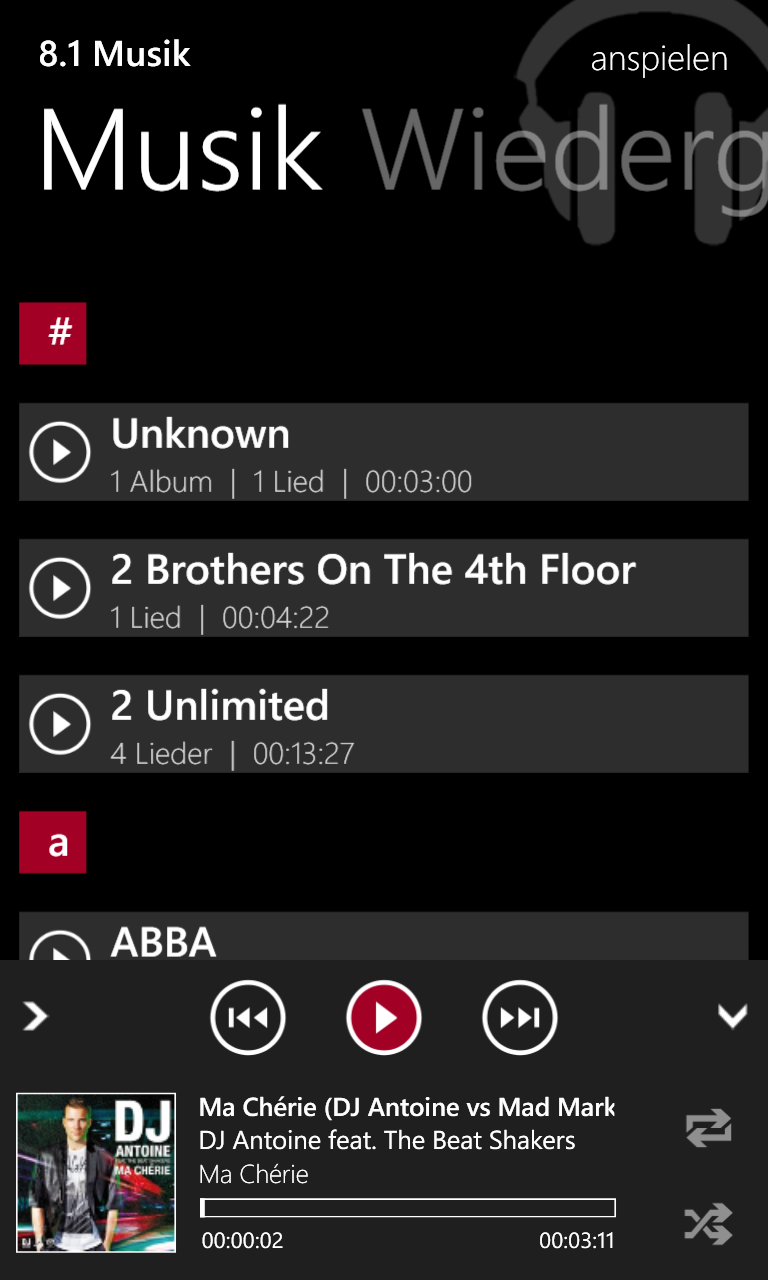Image resolution: width=768 pixels, height=1280 pixels.
Task: Start playback with the red play button
Action: click(384, 1018)
